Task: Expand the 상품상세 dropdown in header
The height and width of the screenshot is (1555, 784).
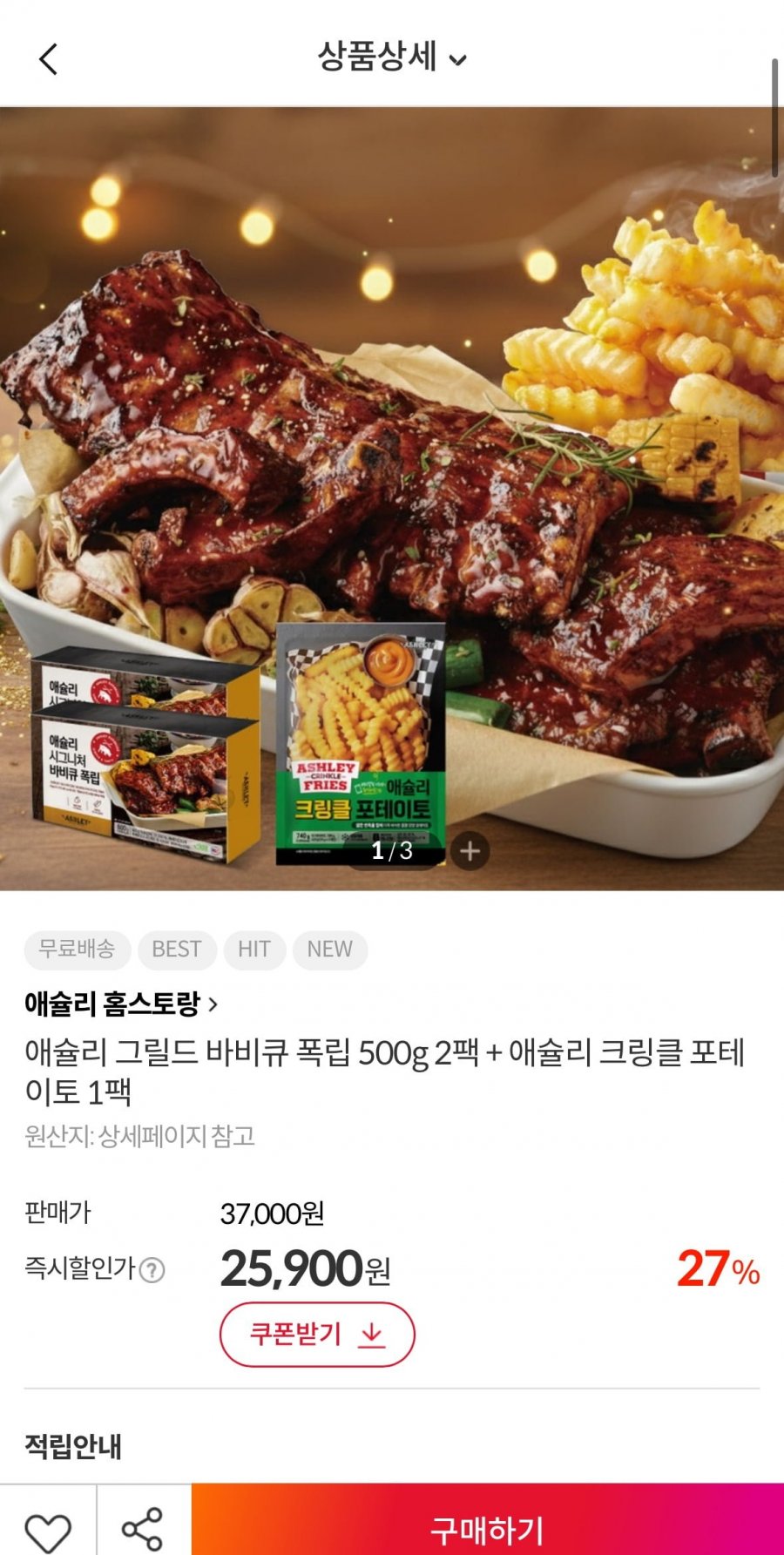Action: tap(392, 57)
